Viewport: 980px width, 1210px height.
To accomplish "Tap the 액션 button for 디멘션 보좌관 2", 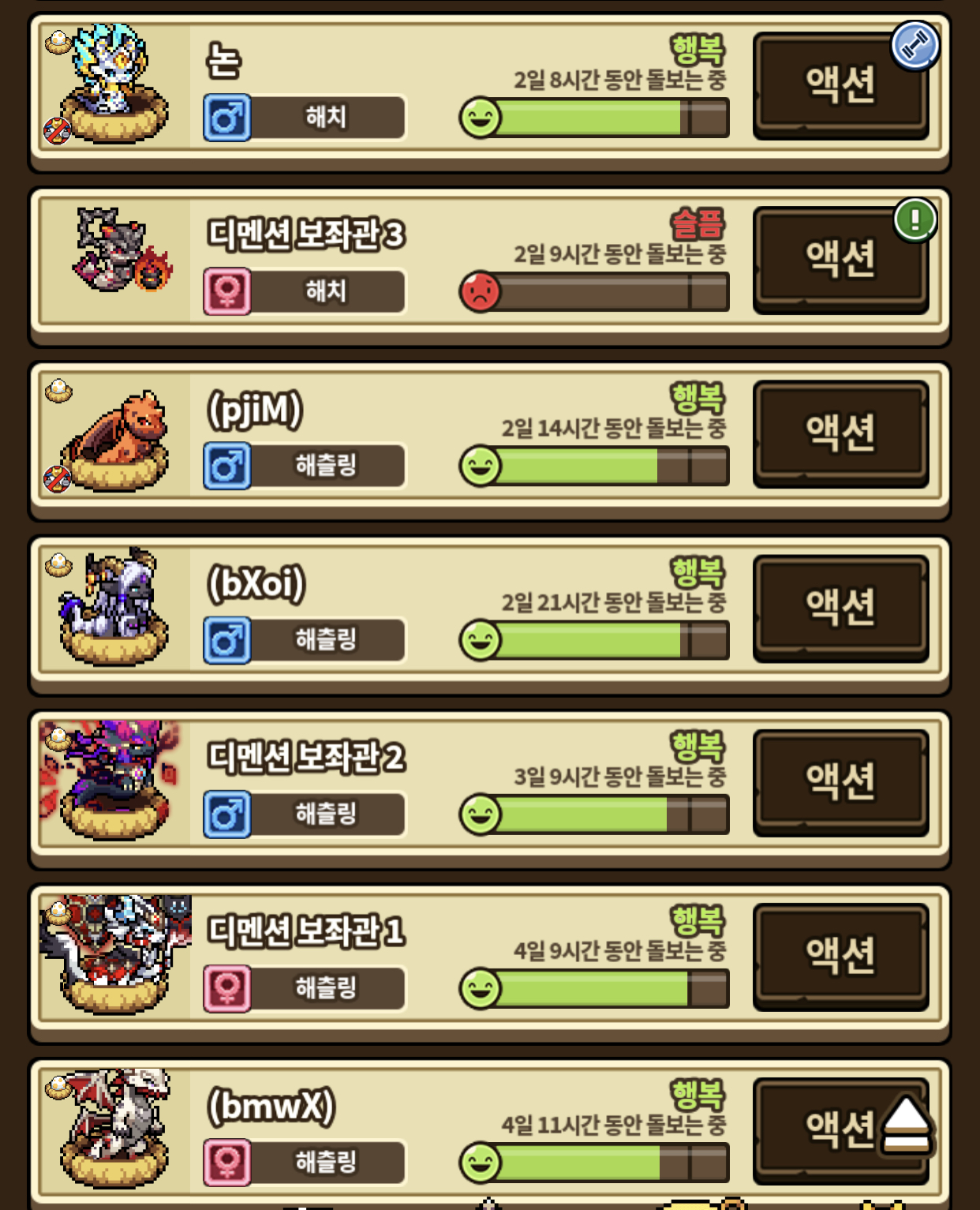I will click(x=840, y=782).
